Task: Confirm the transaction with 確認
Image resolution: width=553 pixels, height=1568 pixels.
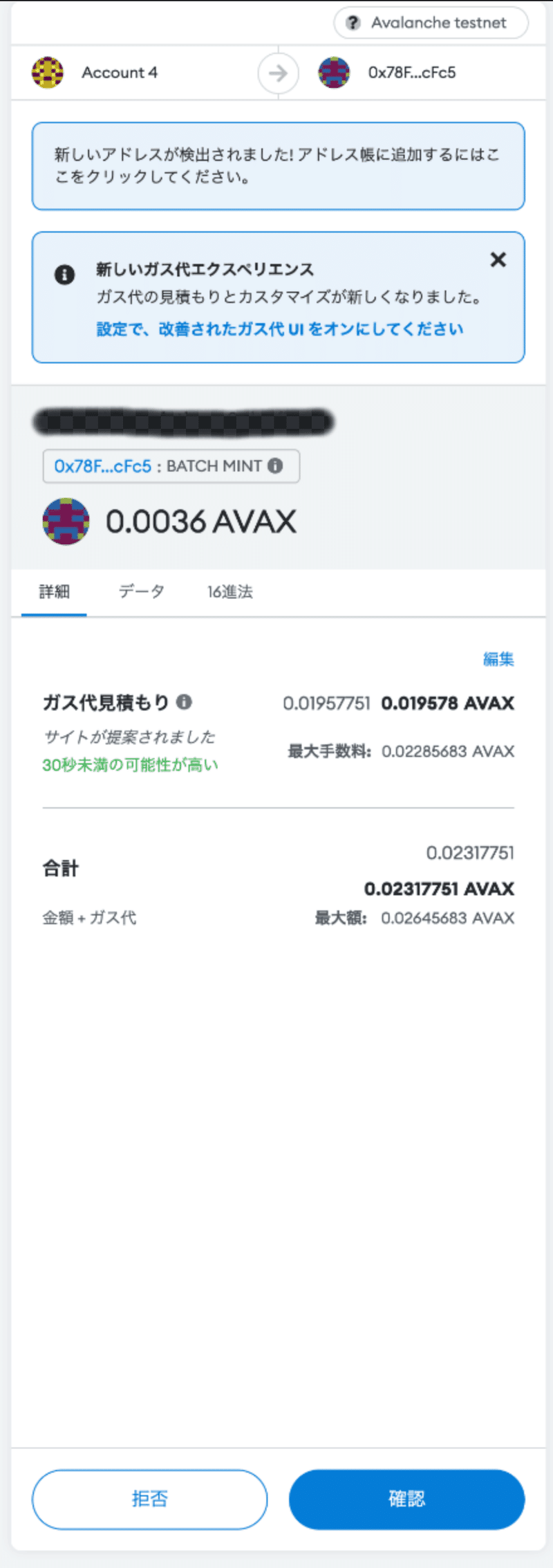Action: [406, 1499]
